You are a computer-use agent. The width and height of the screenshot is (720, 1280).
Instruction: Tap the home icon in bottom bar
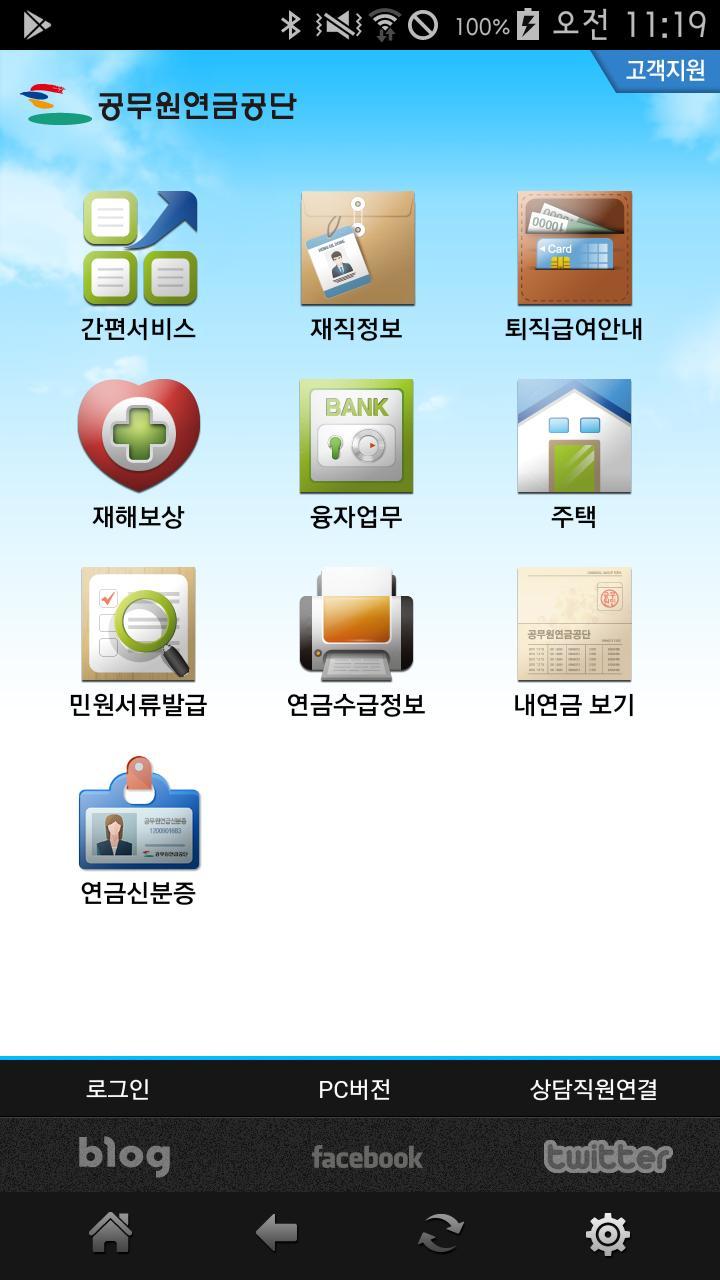point(110,1233)
